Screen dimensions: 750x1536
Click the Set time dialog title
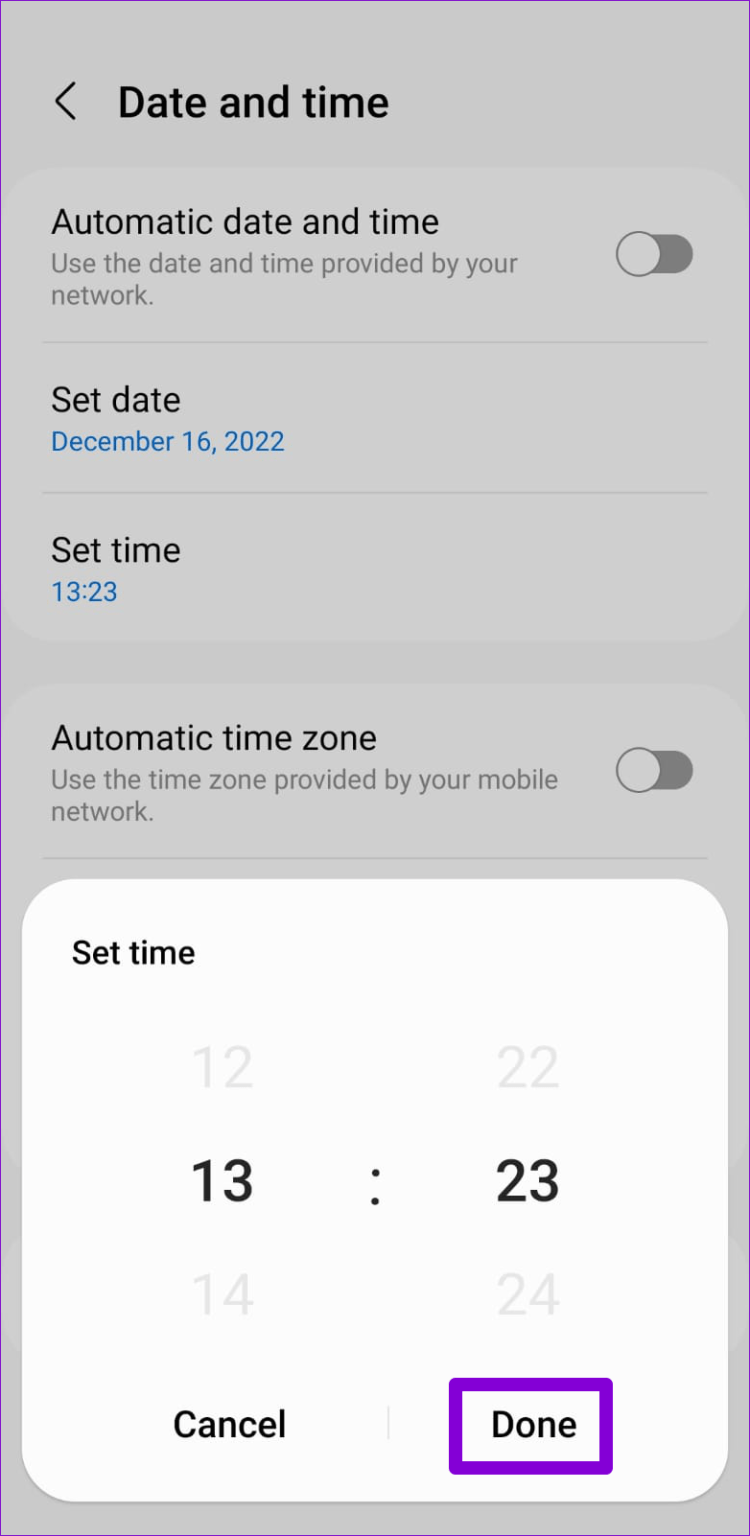[x=133, y=953]
